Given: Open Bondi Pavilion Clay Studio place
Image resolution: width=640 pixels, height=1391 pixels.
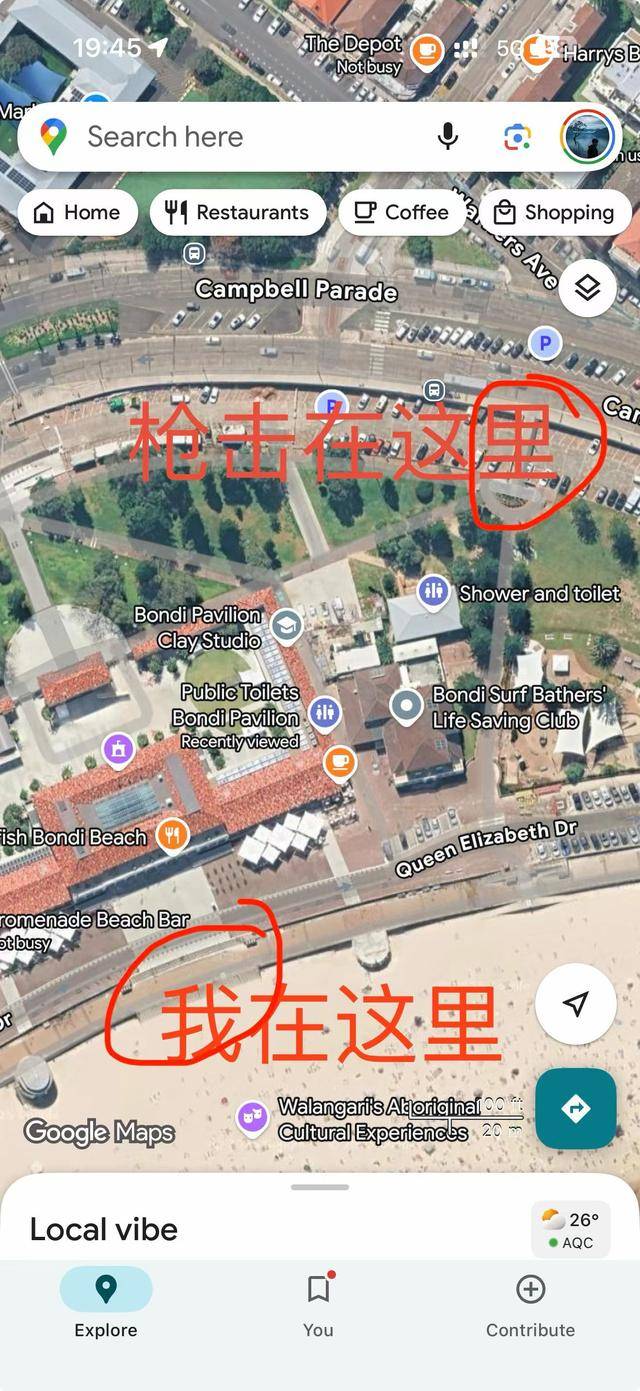Looking at the screenshot, I should [287, 626].
